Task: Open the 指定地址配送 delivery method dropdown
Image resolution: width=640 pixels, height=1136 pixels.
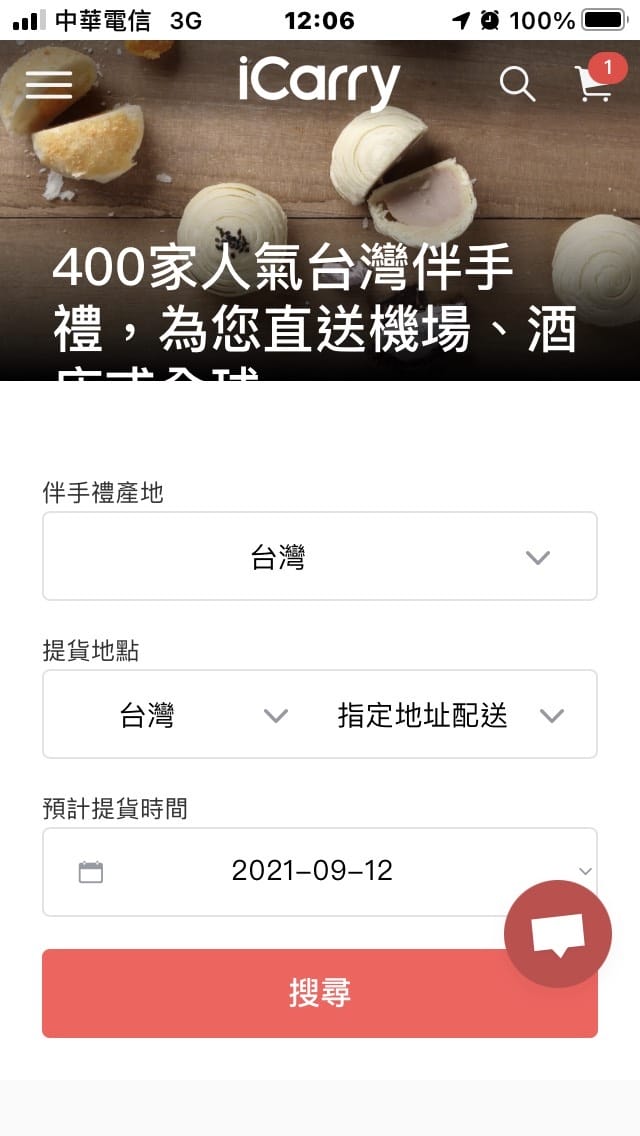Action: tap(450, 715)
